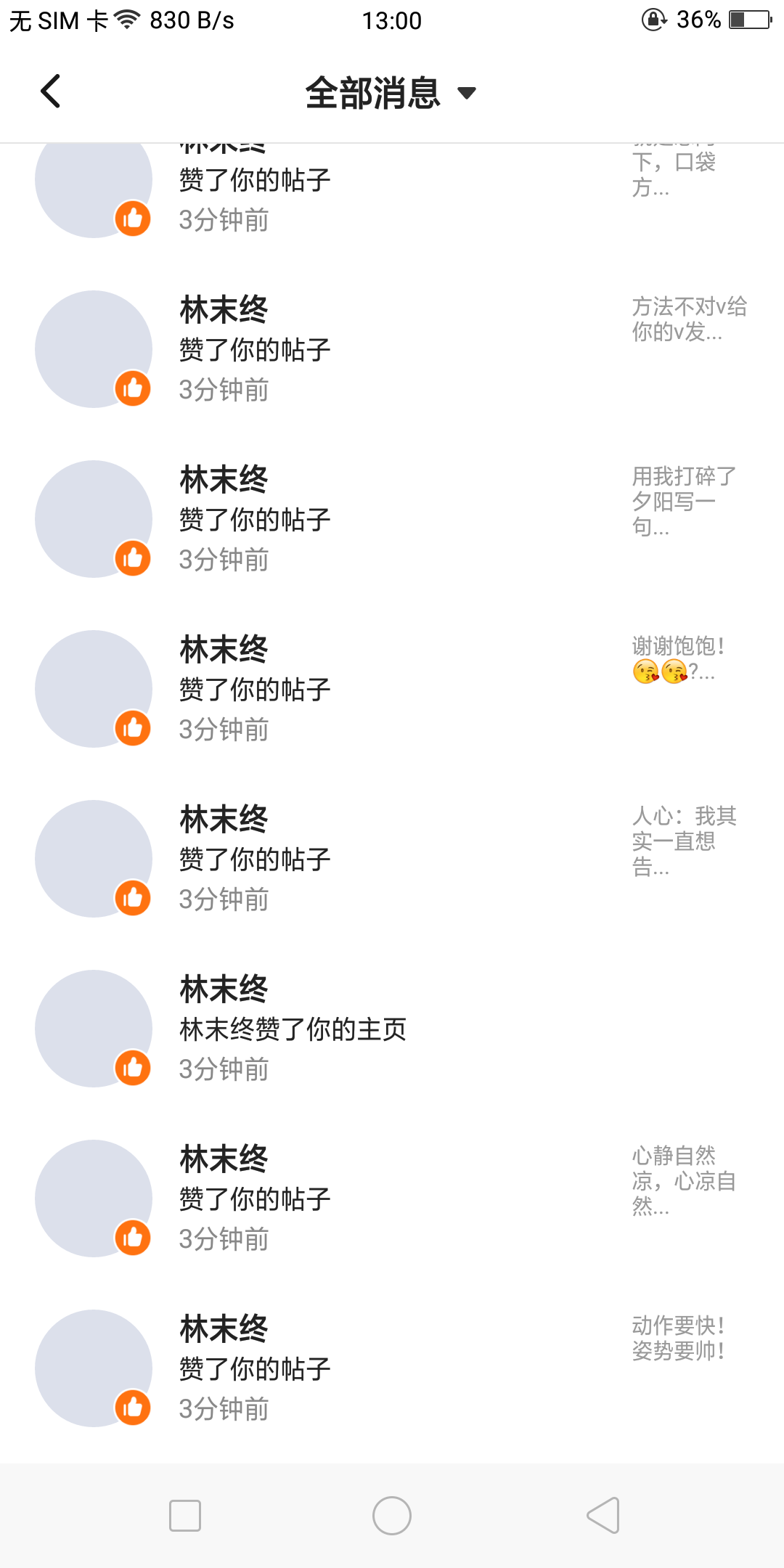Open the like notification for 心静自然凉
This screenshot has height=1568, width=784.
pyautogui.click(x=392, y=1199)
